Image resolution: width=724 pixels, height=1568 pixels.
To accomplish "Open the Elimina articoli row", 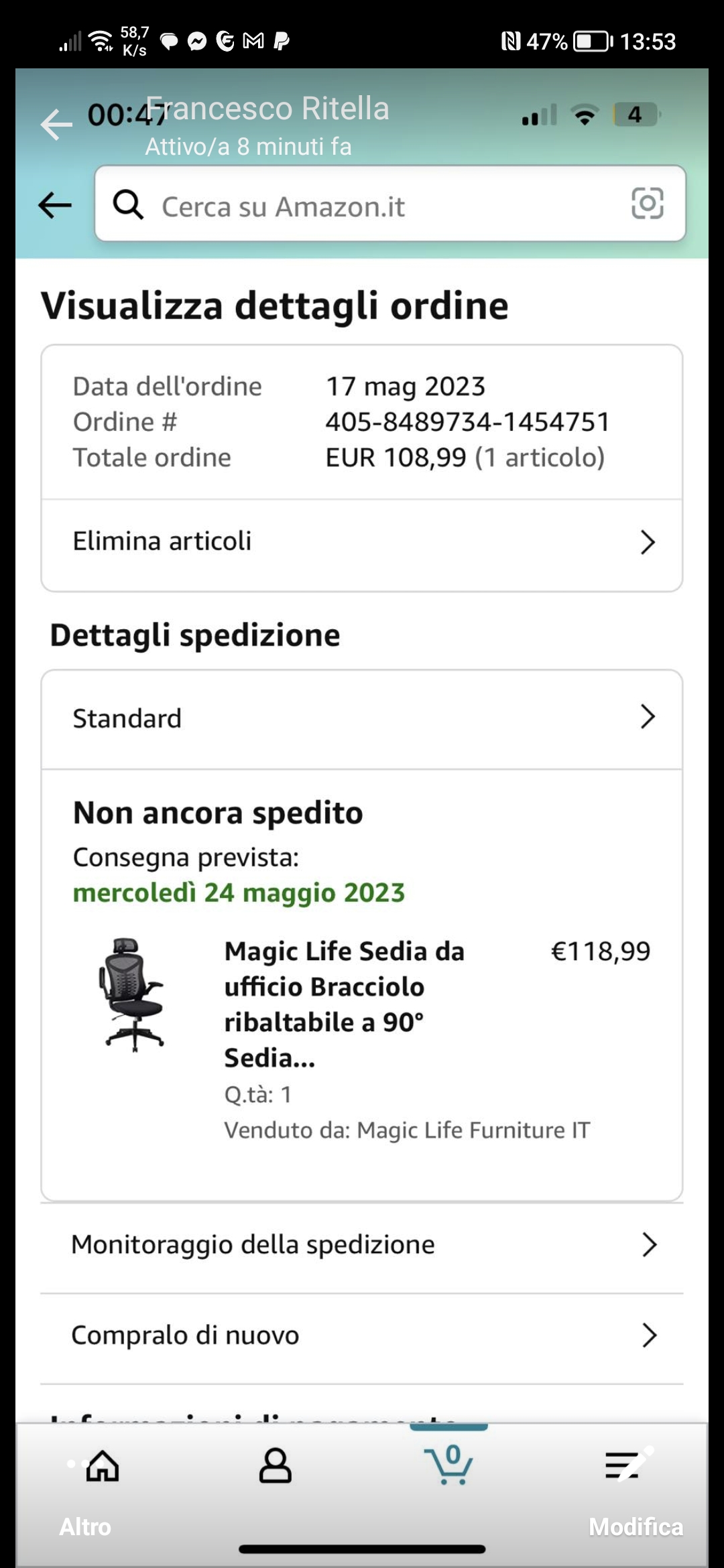I will pyautogui.click(x=362, y=541).
